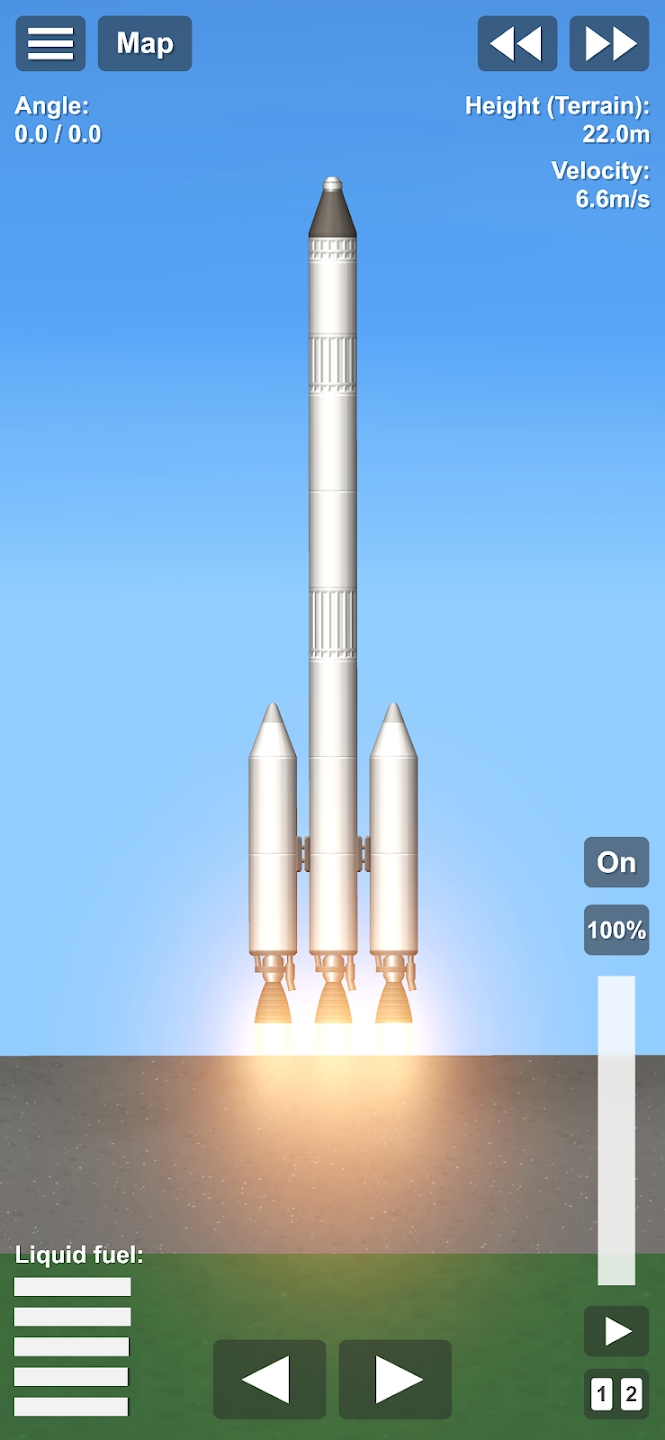
Task: Open the hamburger menu
Action: (50, 44)
